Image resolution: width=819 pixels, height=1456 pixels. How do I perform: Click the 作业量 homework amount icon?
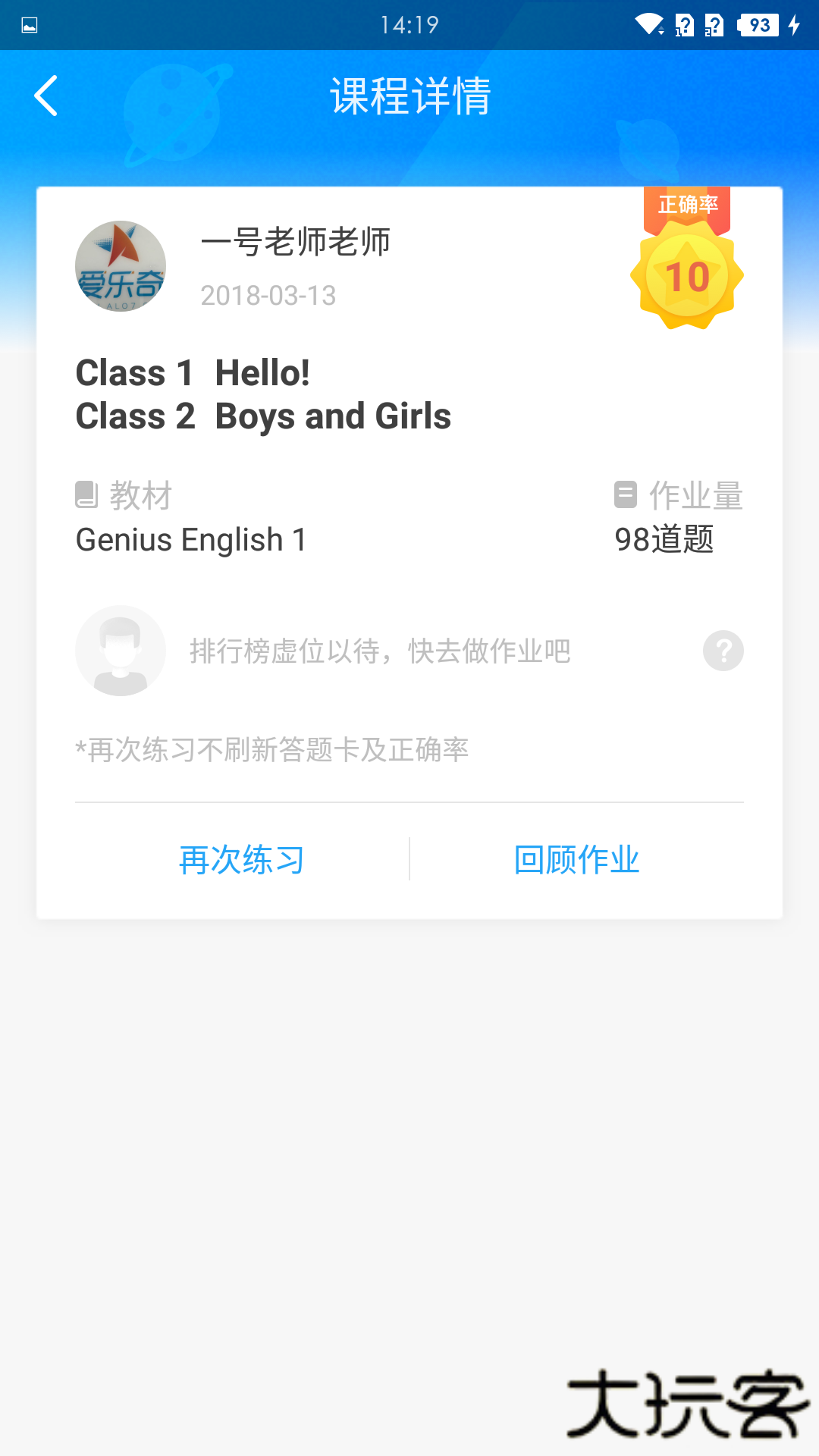click(626, 495)
